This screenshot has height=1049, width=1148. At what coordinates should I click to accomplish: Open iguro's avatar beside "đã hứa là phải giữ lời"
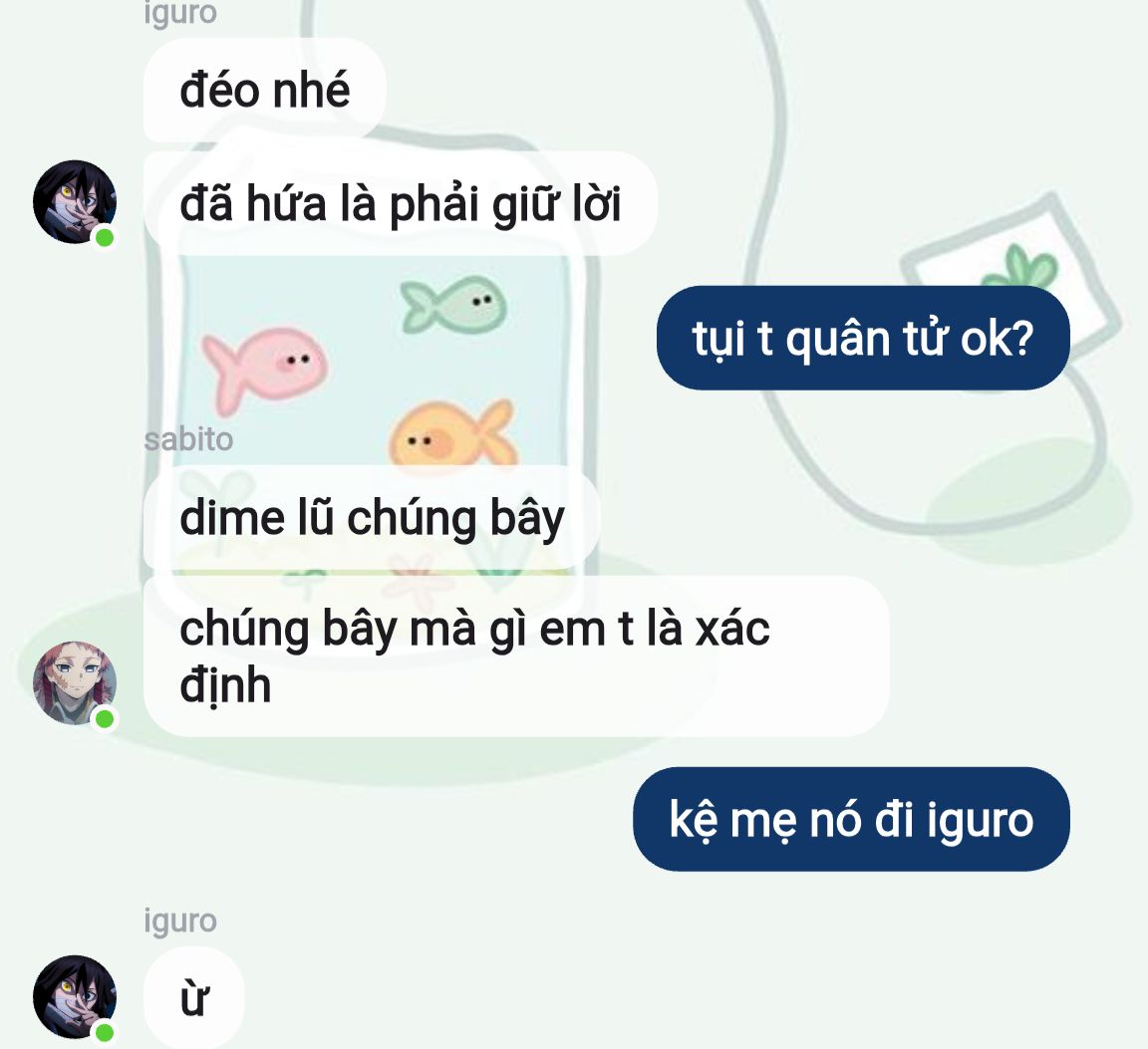click(75, 202)
